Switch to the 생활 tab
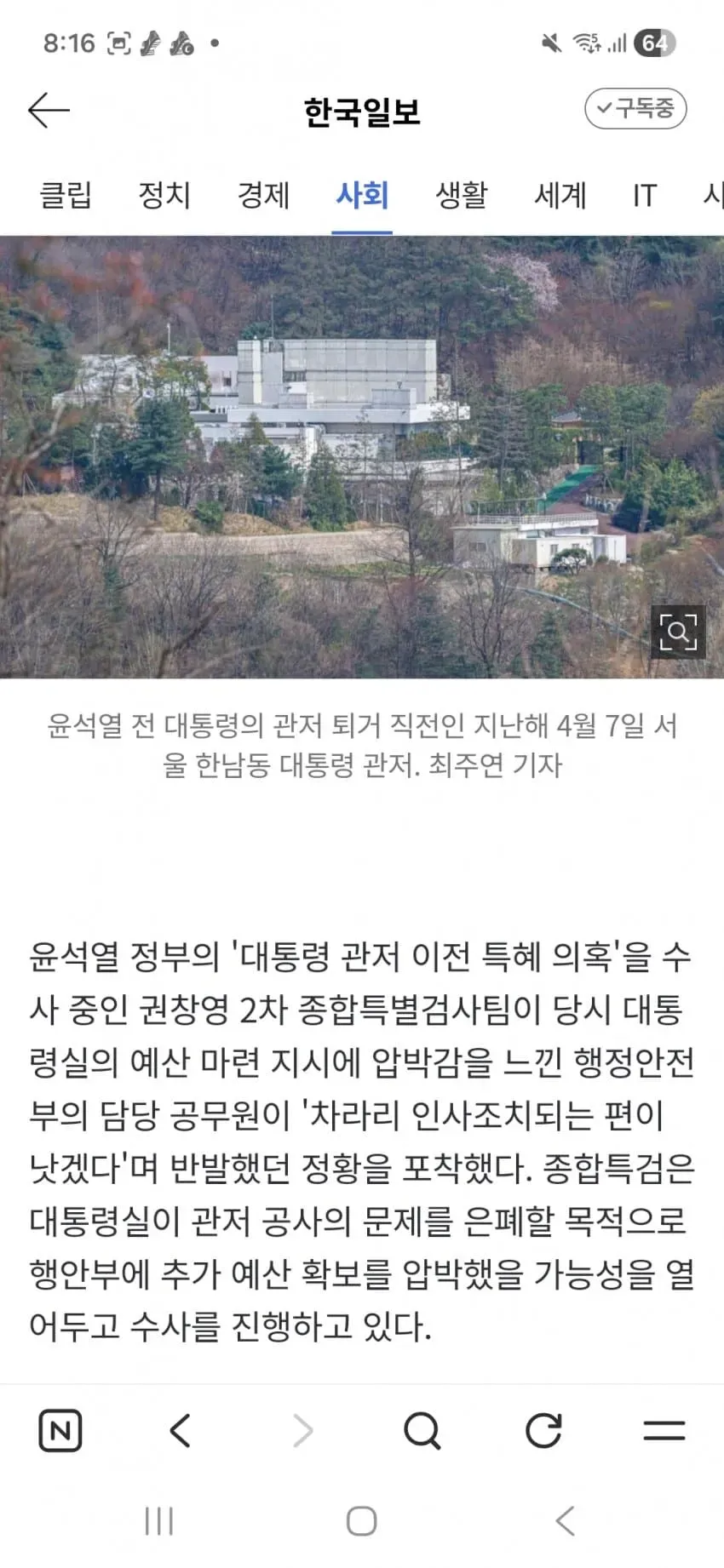 coord(461,196)
